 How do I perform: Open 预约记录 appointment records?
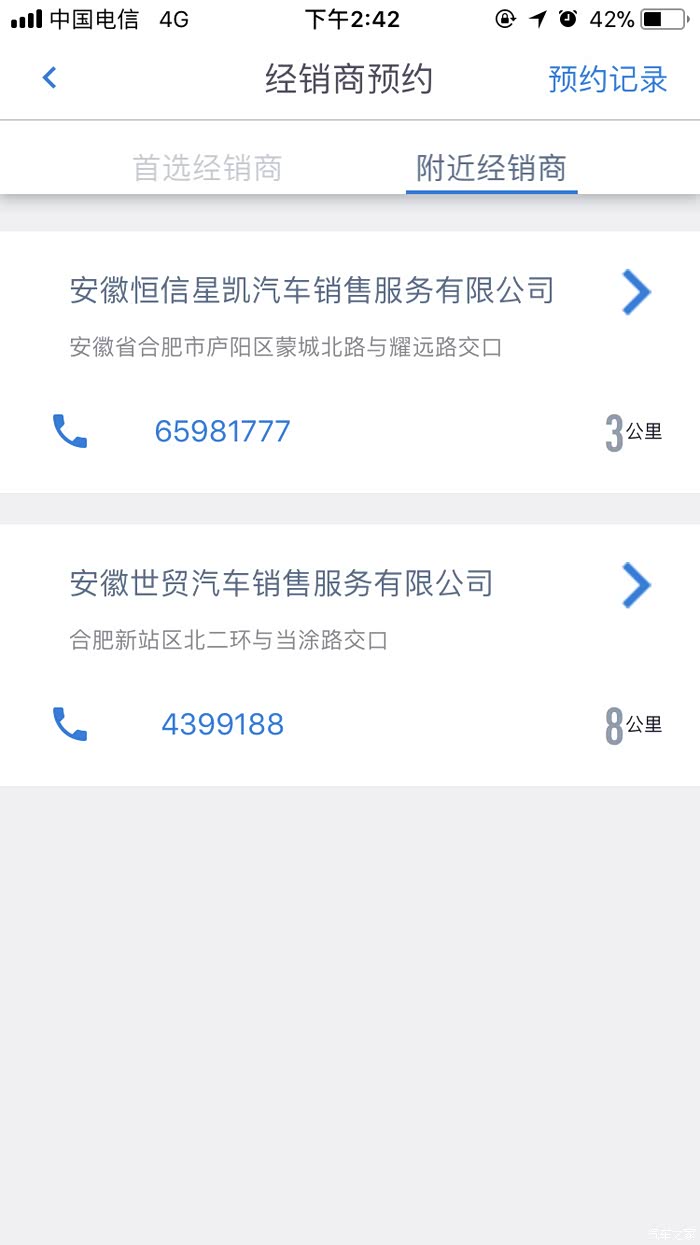coord(607,79)
